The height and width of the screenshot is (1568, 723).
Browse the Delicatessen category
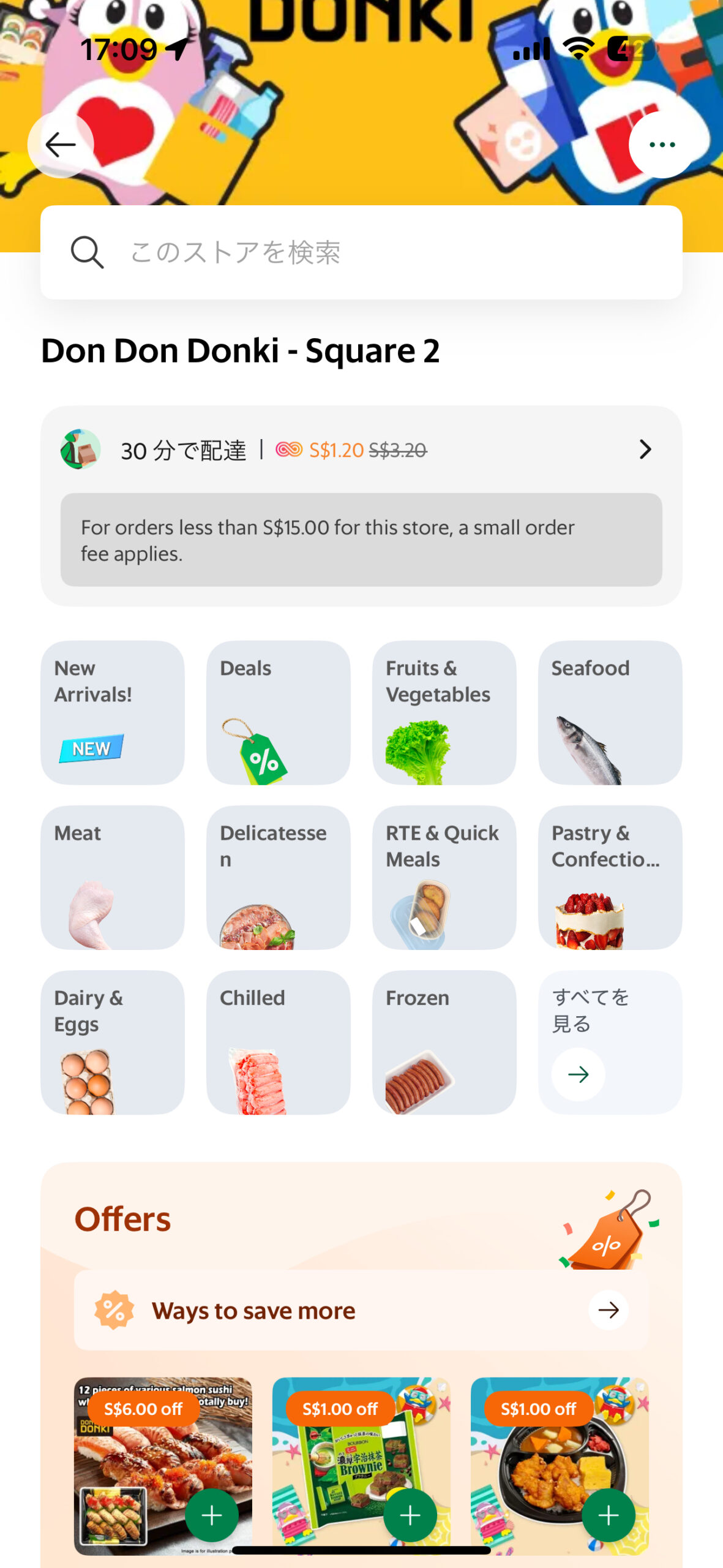(279, 877)
